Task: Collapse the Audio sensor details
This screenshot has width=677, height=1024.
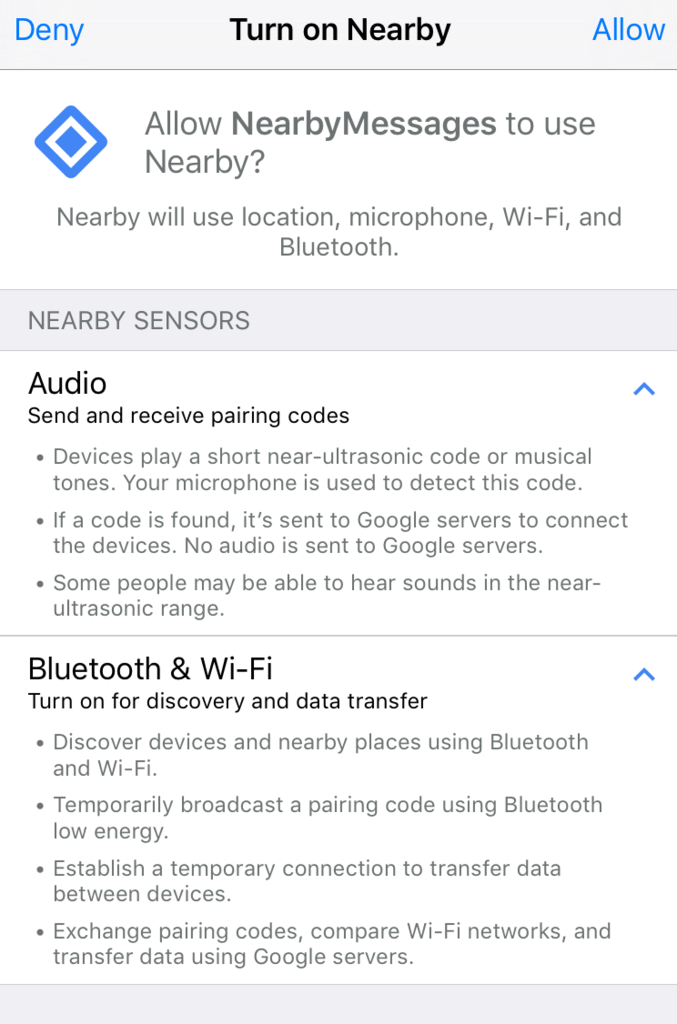Action: pyautogui.click(x=644, y=389)
